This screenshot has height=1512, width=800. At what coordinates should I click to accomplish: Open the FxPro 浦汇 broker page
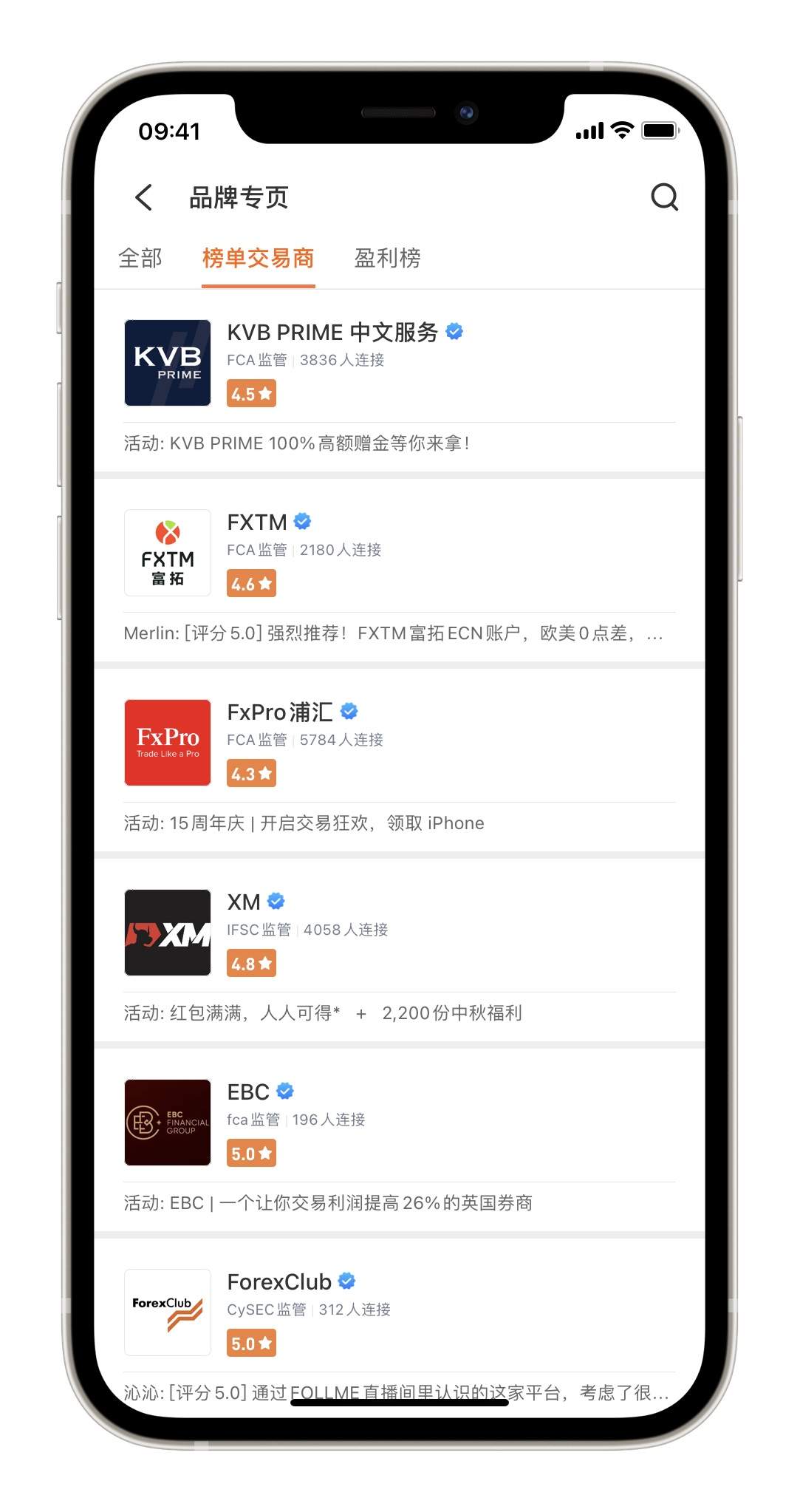(280, 712)
